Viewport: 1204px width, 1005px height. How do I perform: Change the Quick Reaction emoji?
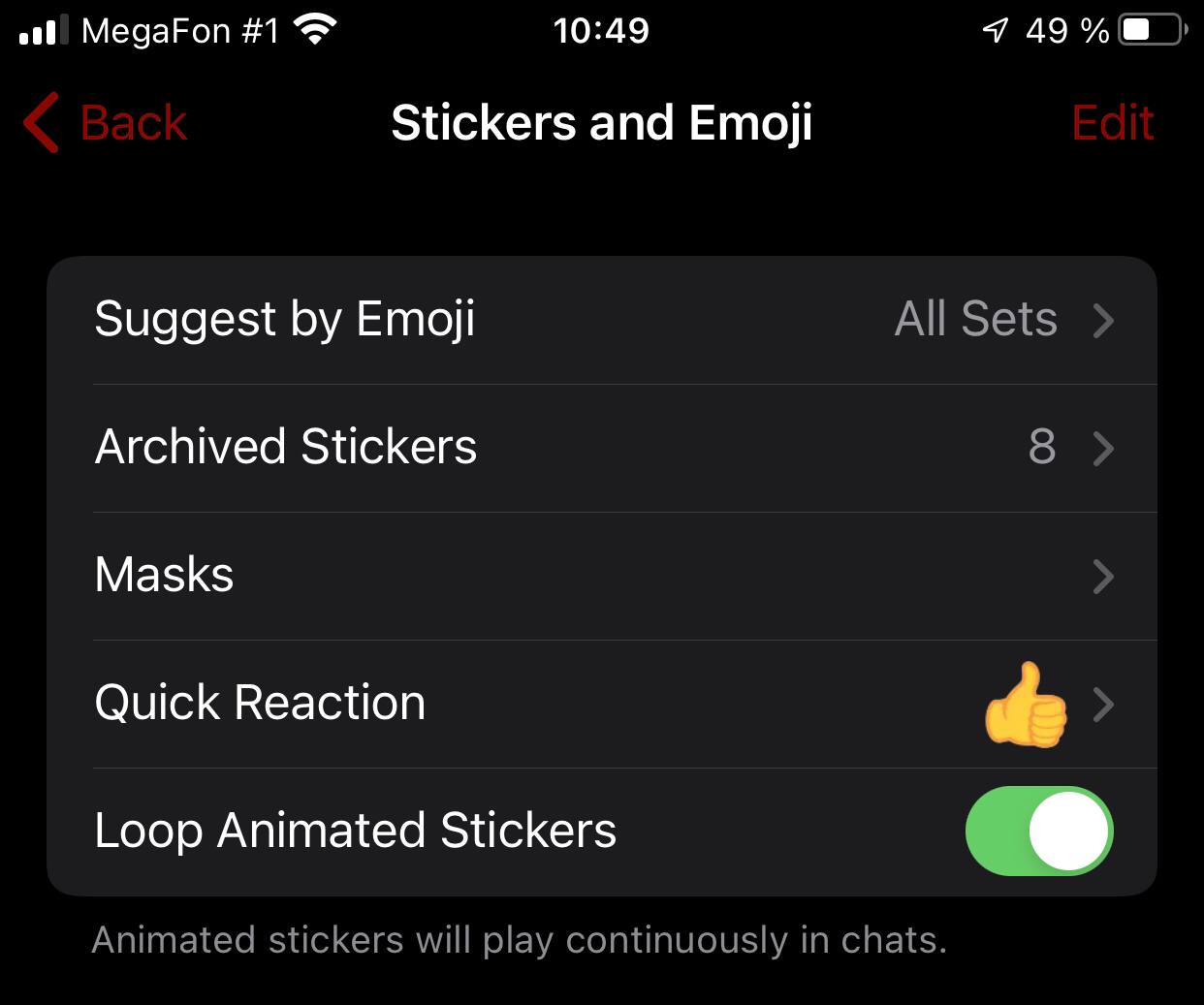[601, 704]
